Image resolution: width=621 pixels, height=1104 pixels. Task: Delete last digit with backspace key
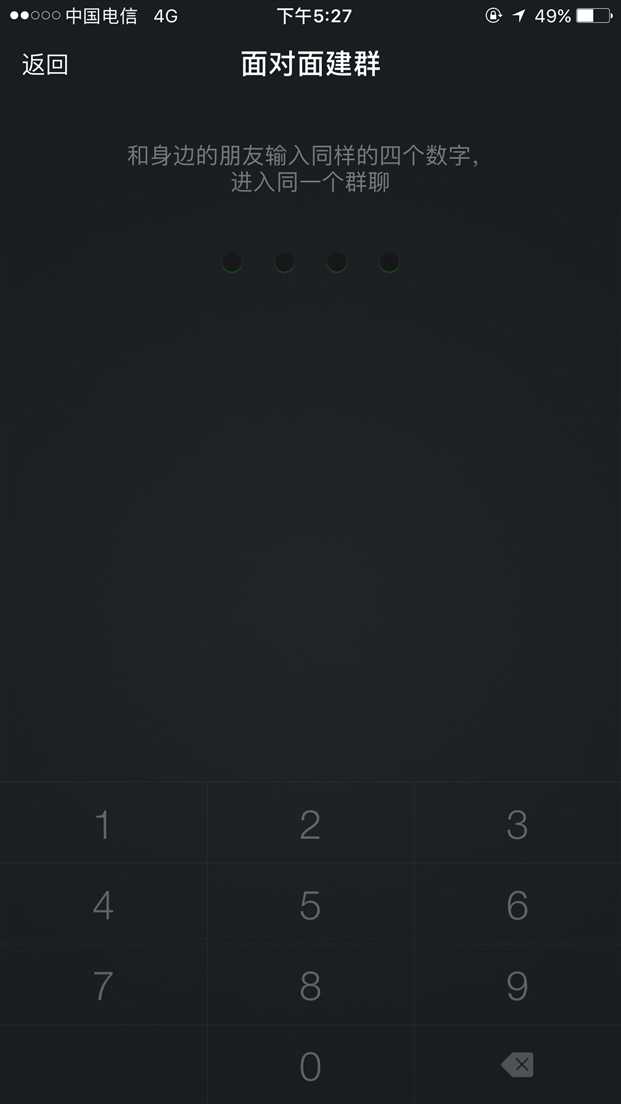point(517,1065)
